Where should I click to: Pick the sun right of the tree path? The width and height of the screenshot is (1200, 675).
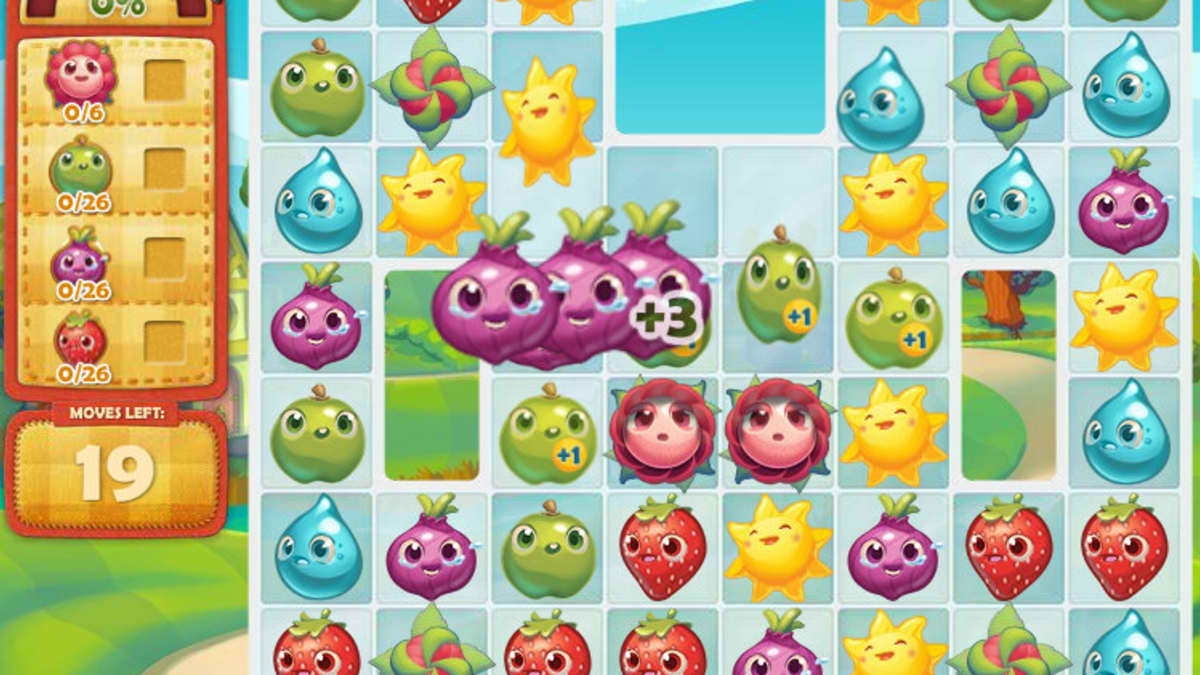click(1124, 317)
